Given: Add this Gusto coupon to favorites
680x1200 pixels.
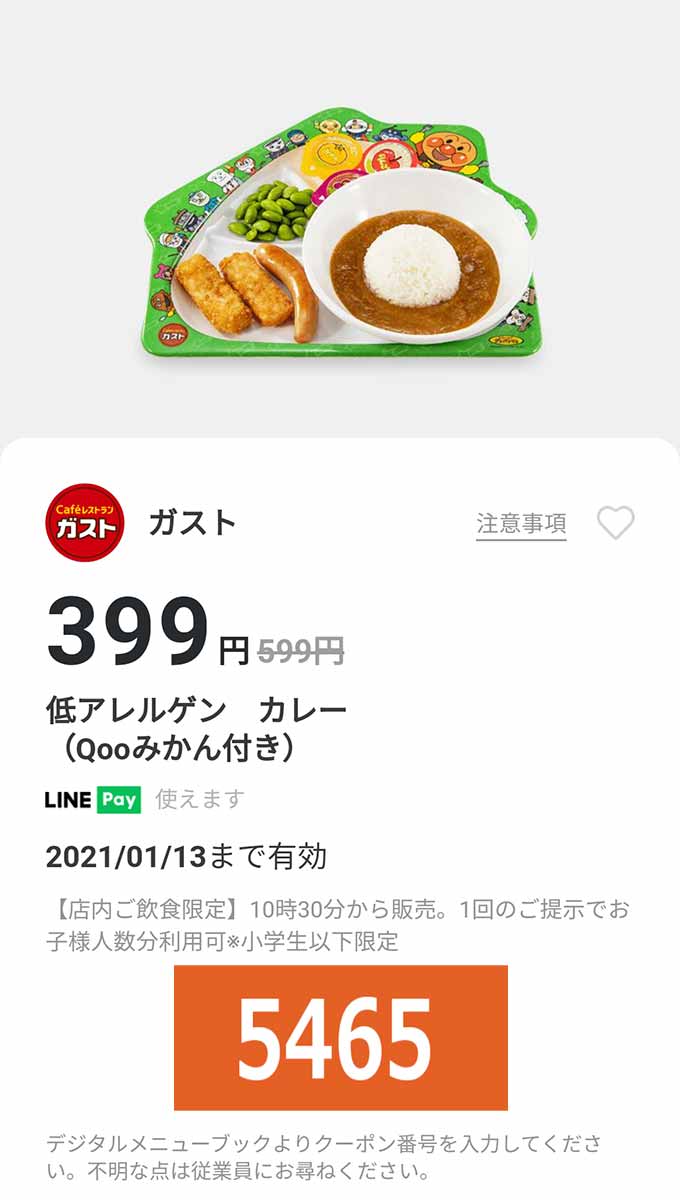Looking at the screenshot, I should pos(615,523).
